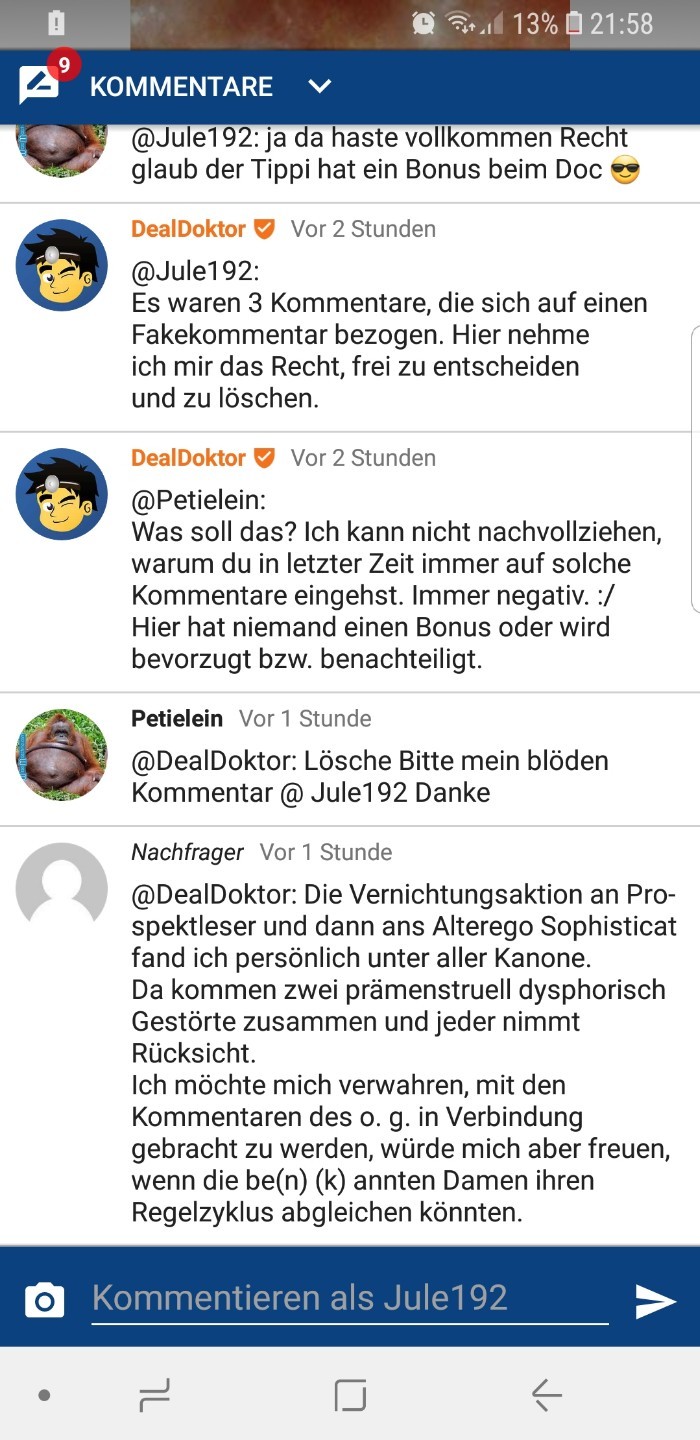Open recent apps from the navigation bar
Viewport: 700px width, 1440px height.
tap(154, 1394)
